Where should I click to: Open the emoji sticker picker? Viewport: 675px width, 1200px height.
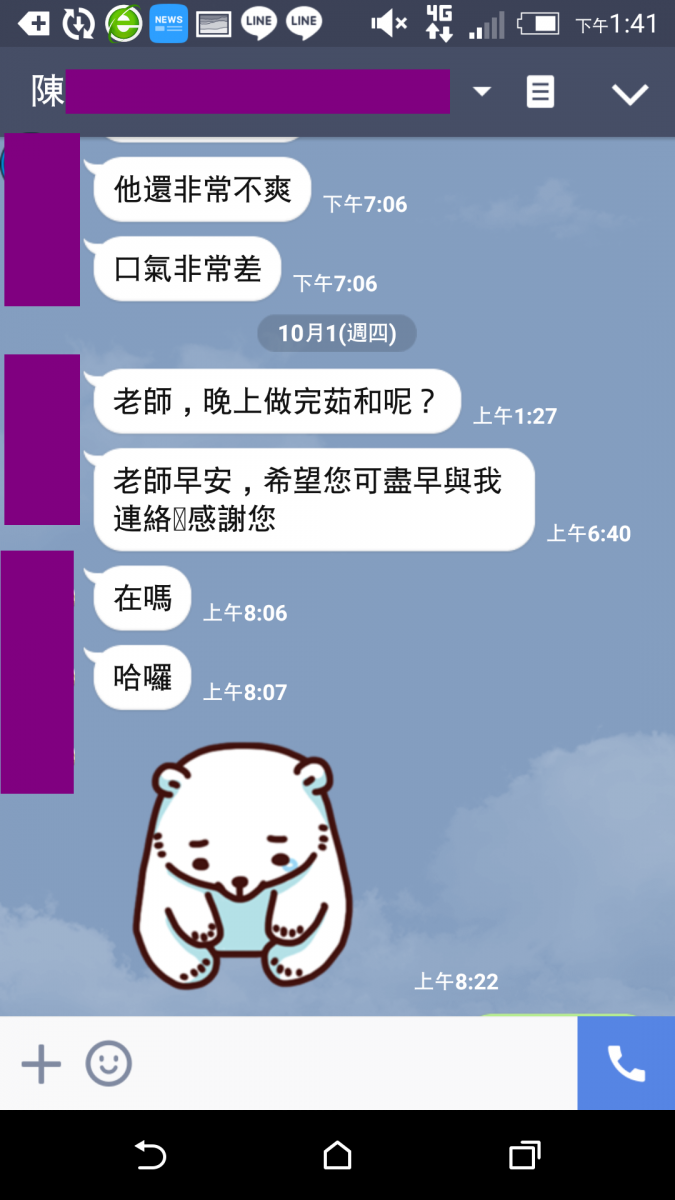108,1064
